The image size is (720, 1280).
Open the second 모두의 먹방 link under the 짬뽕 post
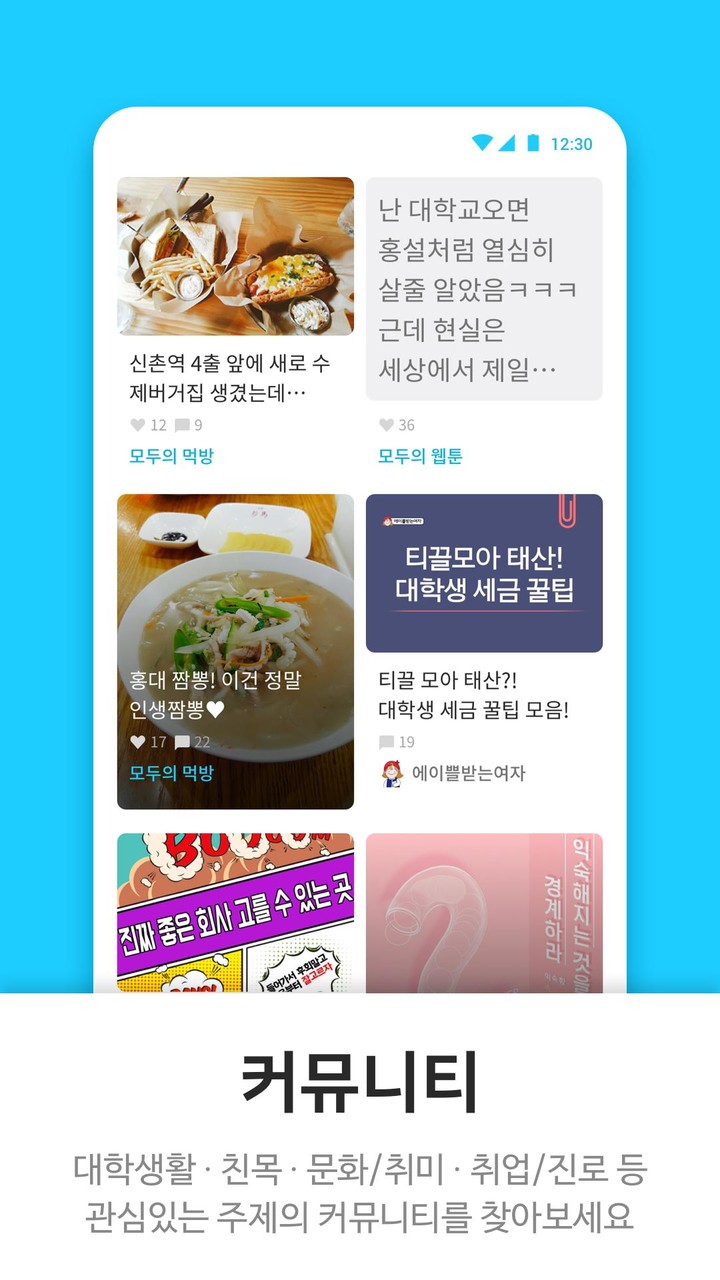(171, 772)
